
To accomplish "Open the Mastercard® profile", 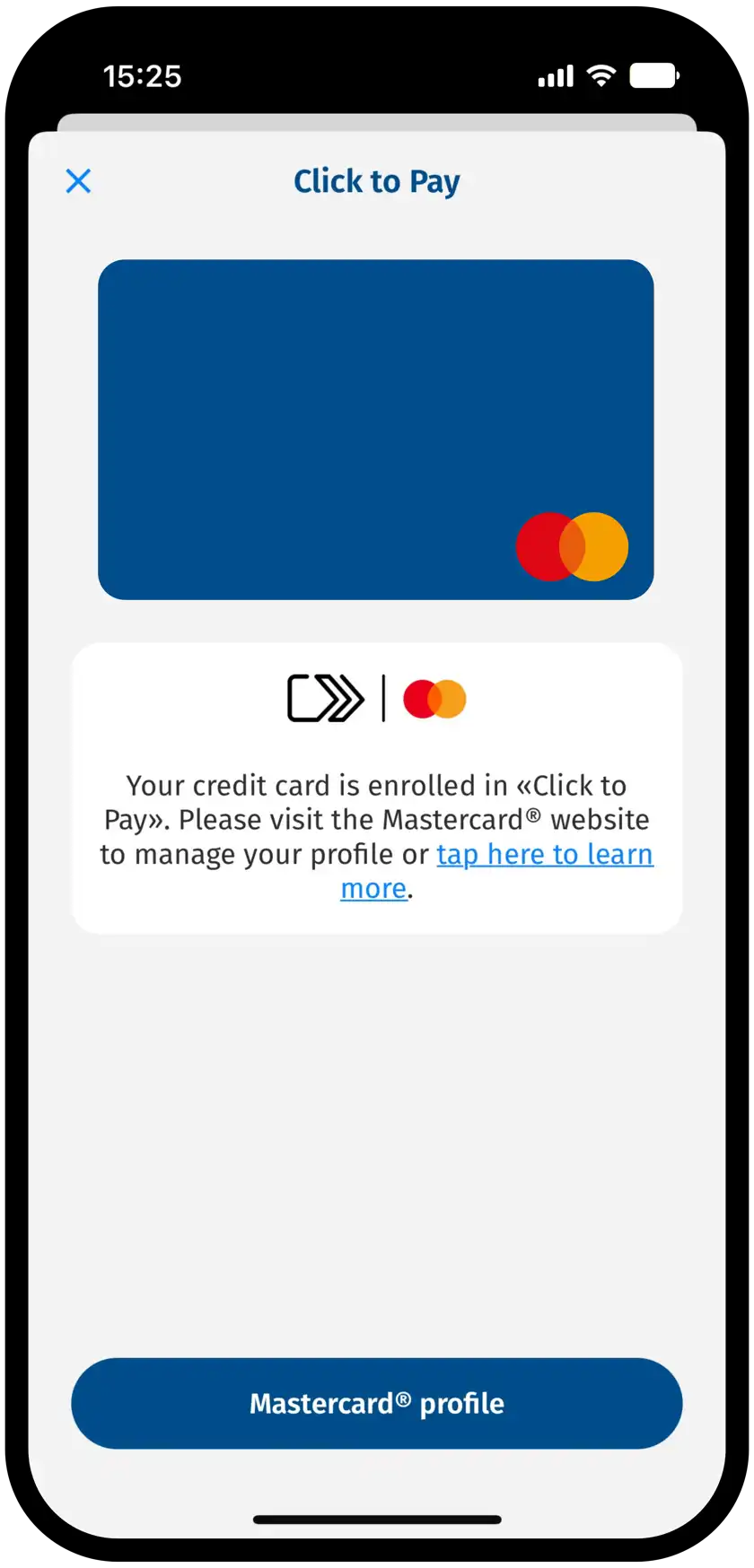I will click(x=376, y=1403).
